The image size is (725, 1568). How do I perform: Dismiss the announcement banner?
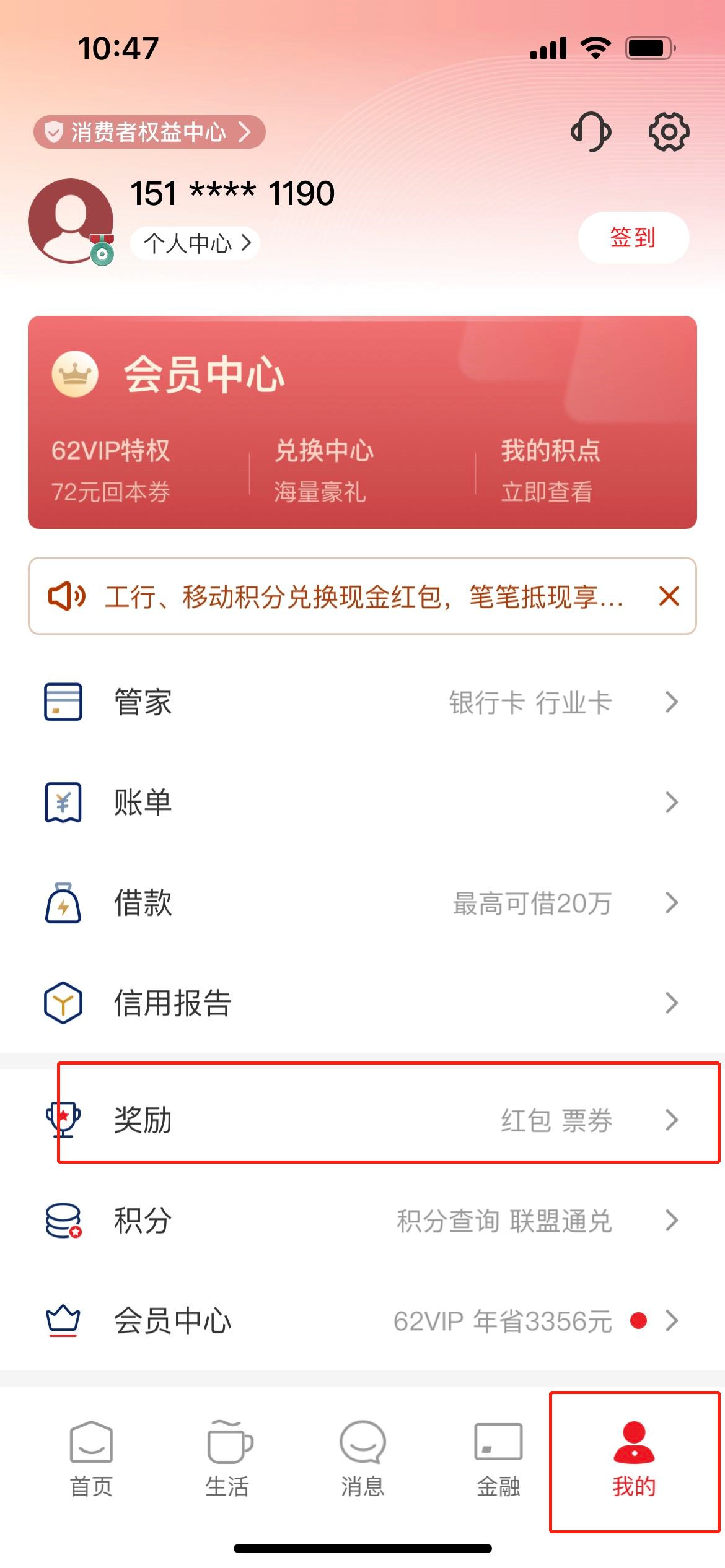[x=669, y=596]
